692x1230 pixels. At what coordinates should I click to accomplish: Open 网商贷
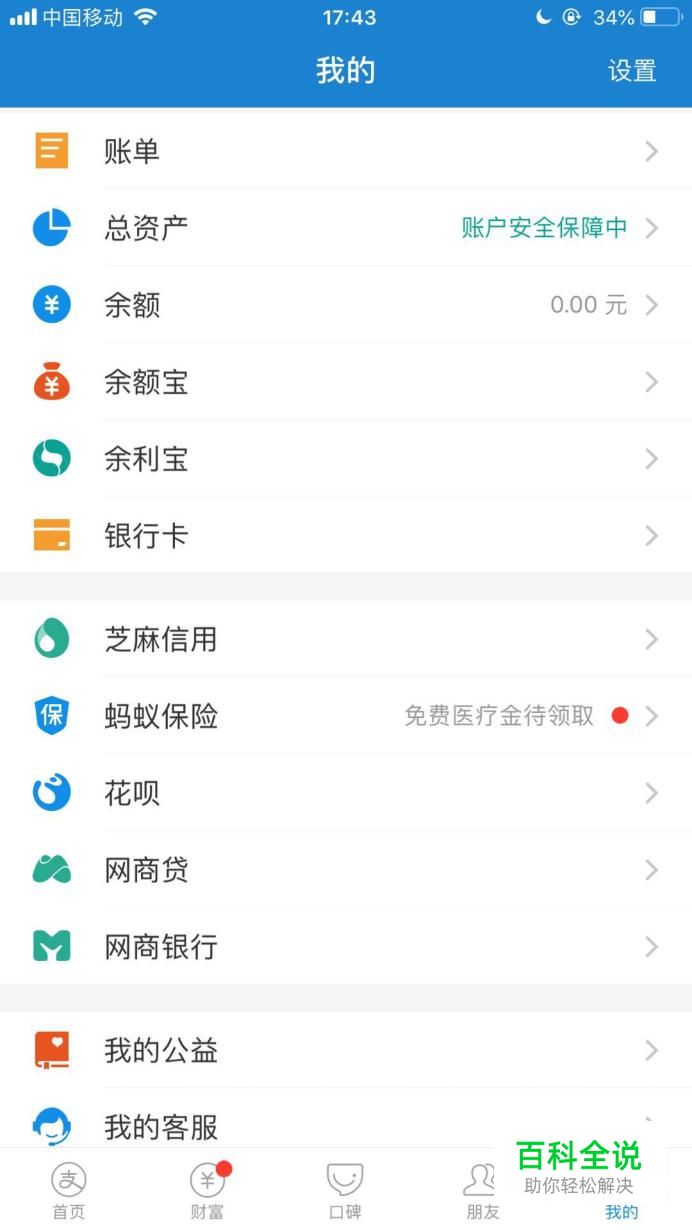click(x=346, y=870)
